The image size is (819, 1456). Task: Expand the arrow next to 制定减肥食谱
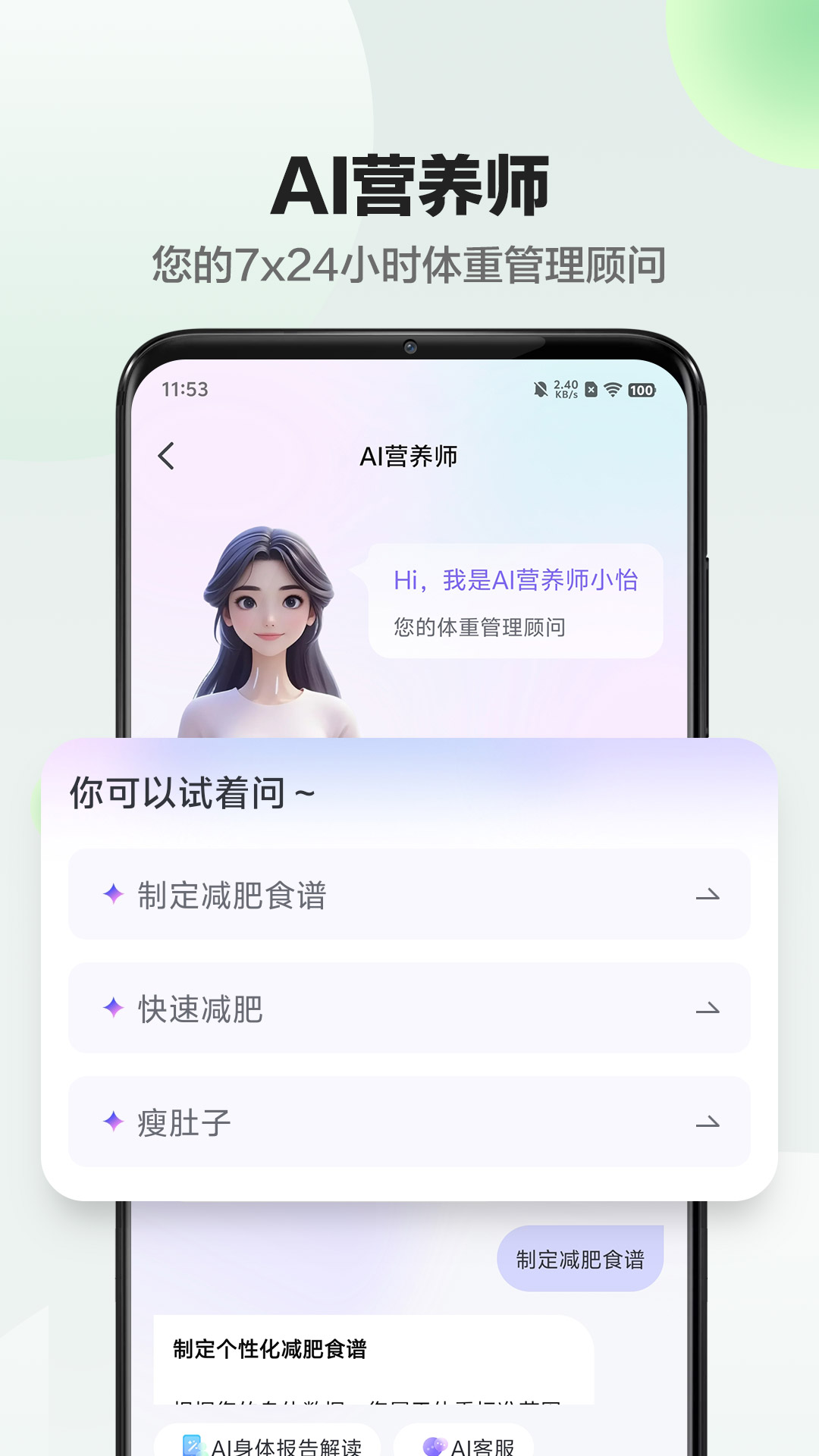tap(707, 893)
